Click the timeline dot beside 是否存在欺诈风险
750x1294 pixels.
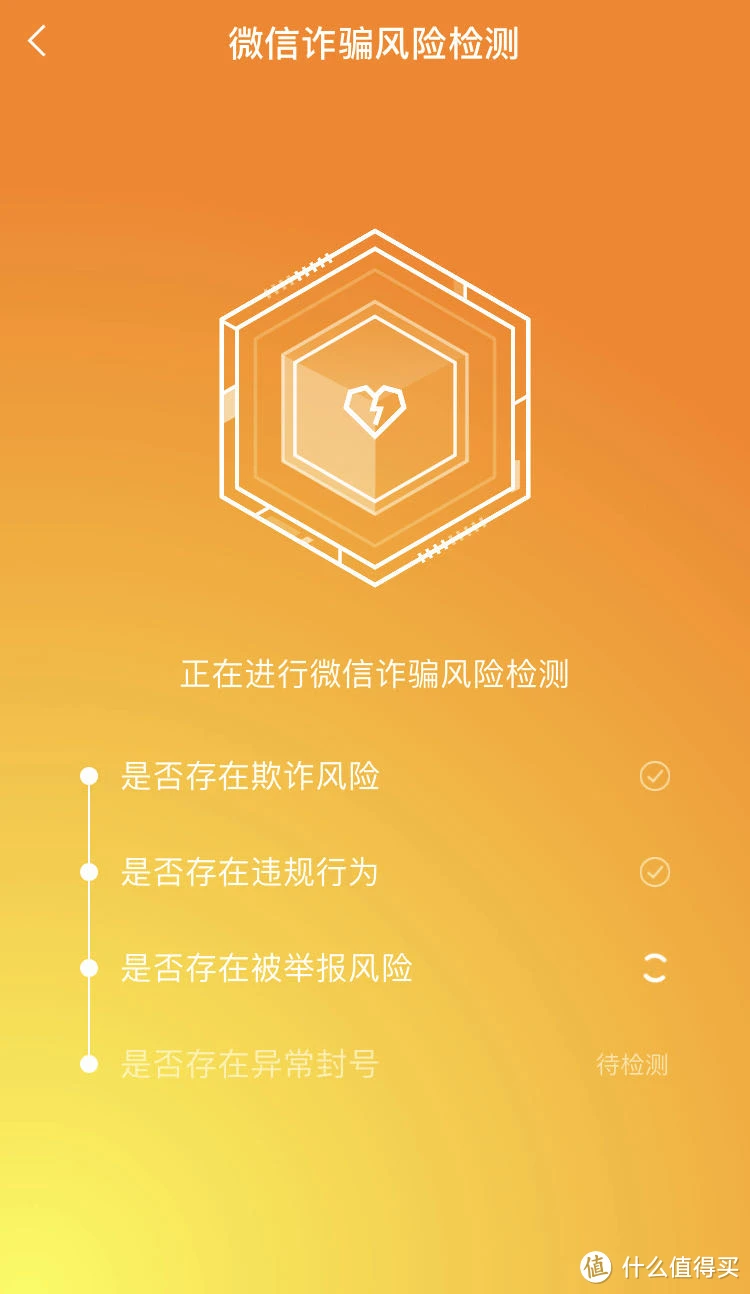91,776
